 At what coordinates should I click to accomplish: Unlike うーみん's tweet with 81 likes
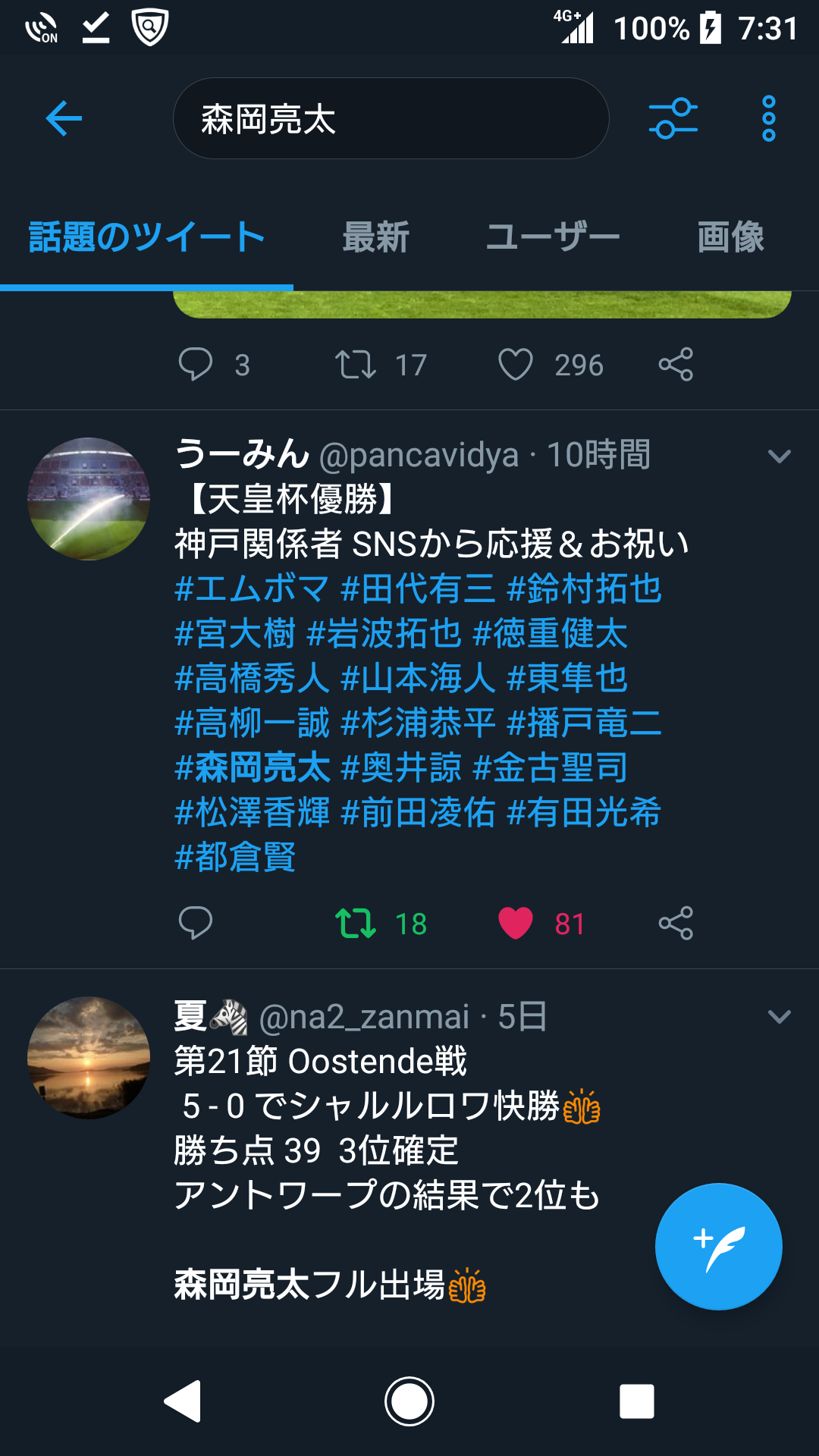click(x=516, y=924)
